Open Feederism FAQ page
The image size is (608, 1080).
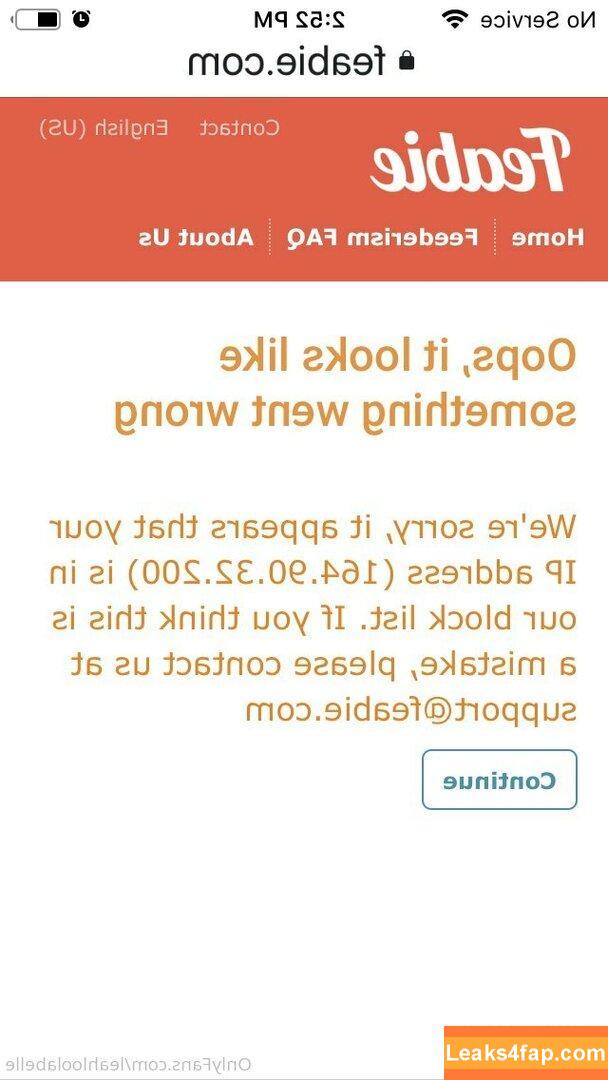point(383,238)
